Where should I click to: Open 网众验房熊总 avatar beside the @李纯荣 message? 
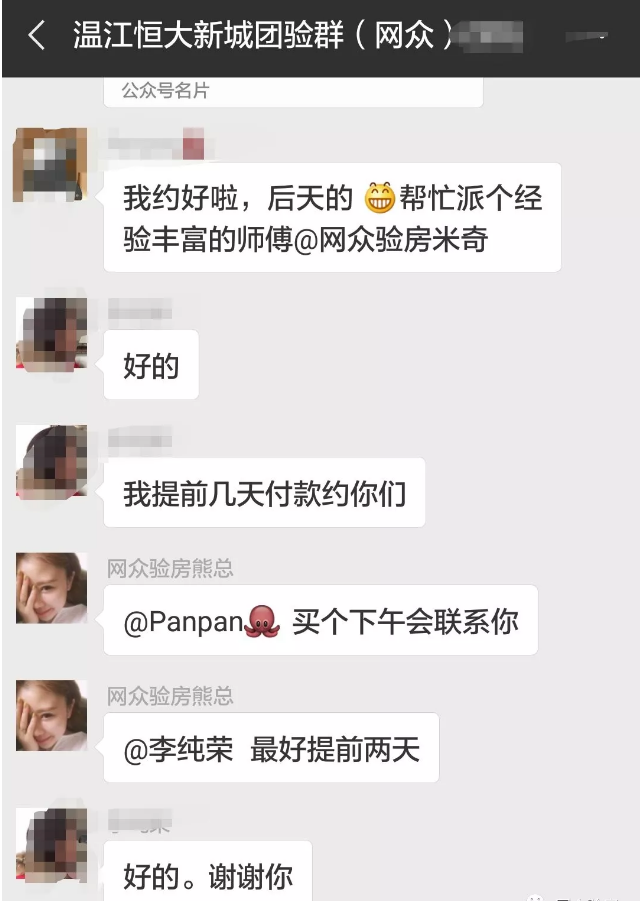pos(51,715)
